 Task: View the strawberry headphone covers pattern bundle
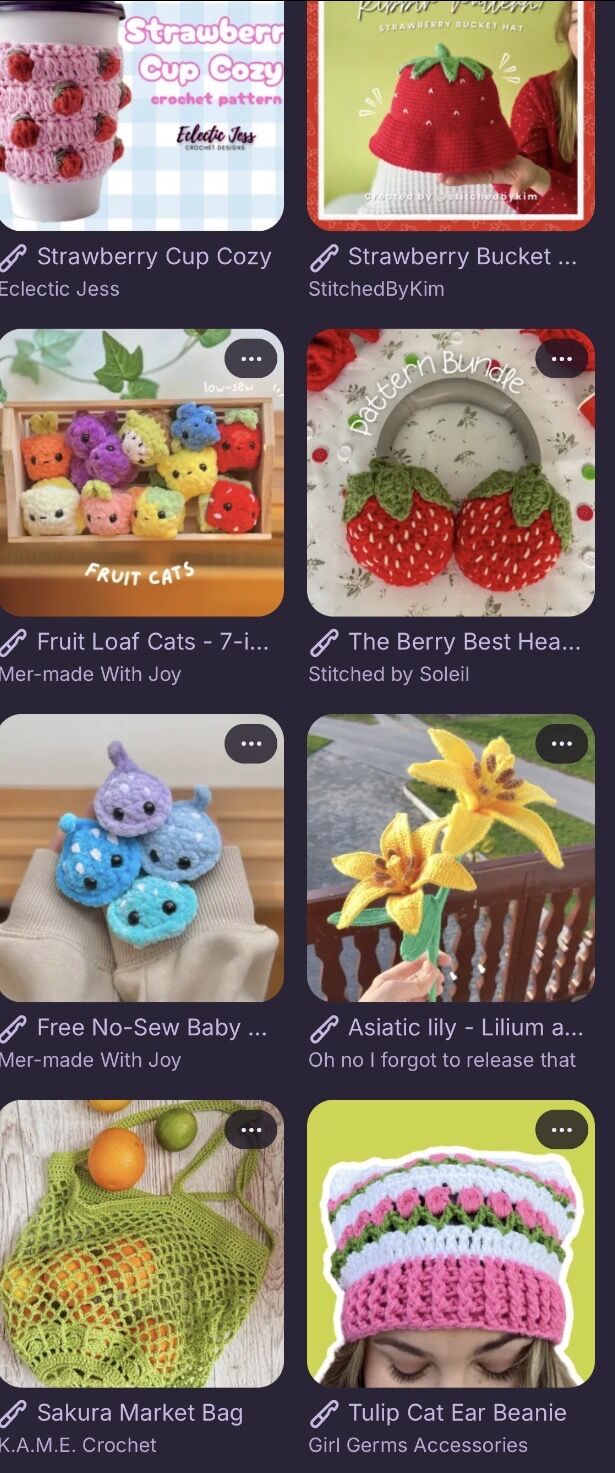click(x=450, y=490)
